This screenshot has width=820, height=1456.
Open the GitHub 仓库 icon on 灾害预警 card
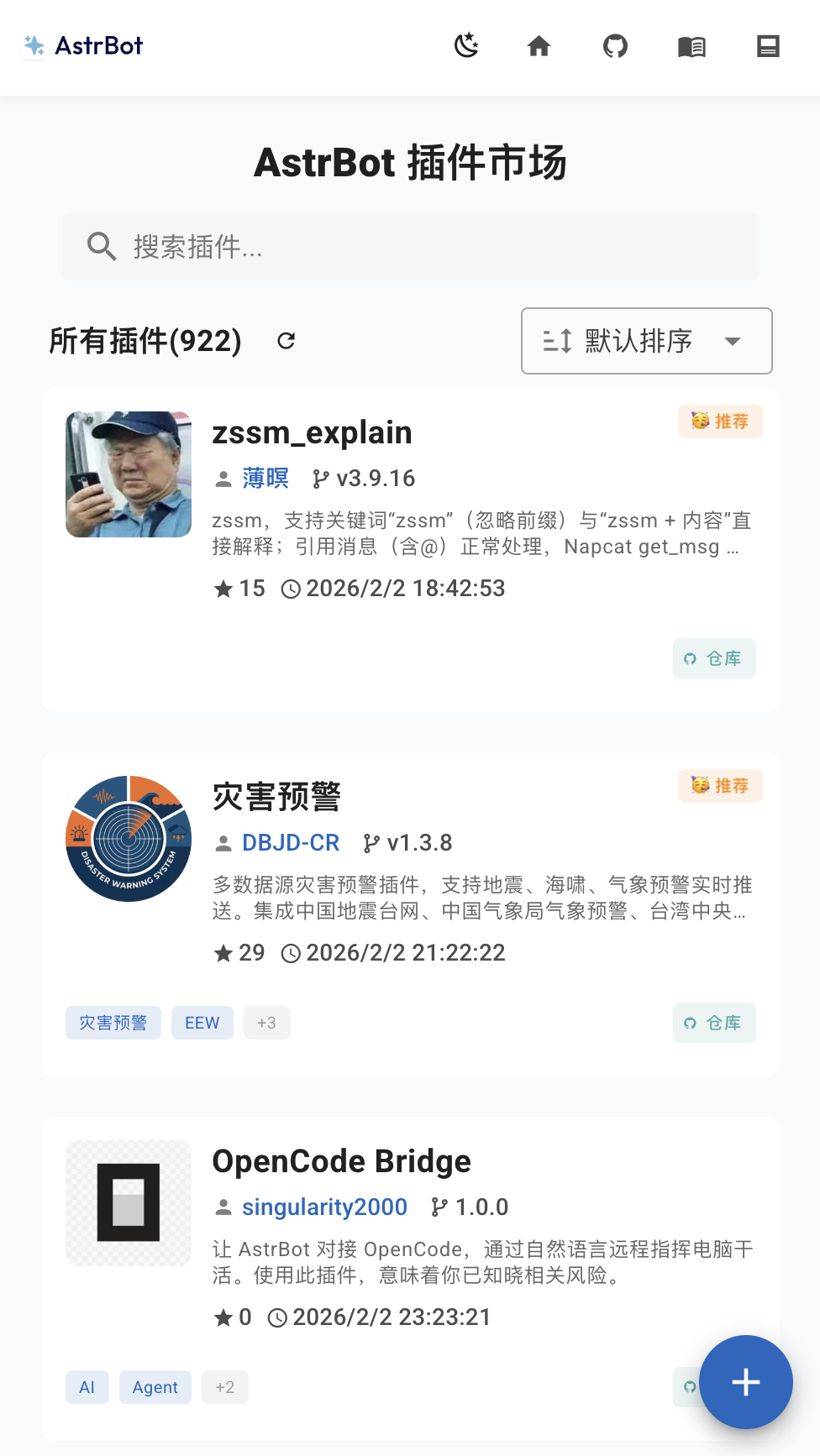(713, 1023)
